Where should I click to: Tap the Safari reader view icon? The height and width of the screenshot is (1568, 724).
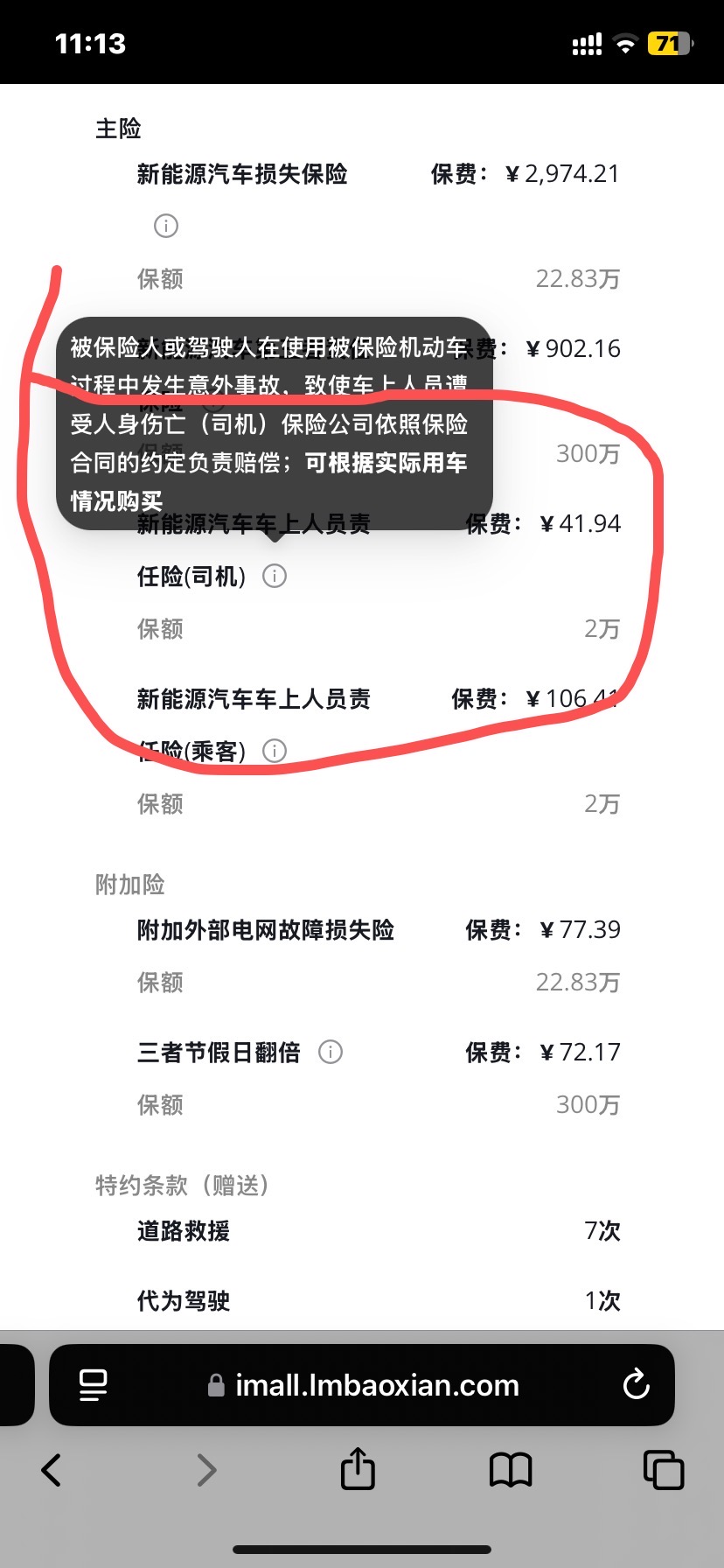tap(91, 1385)
